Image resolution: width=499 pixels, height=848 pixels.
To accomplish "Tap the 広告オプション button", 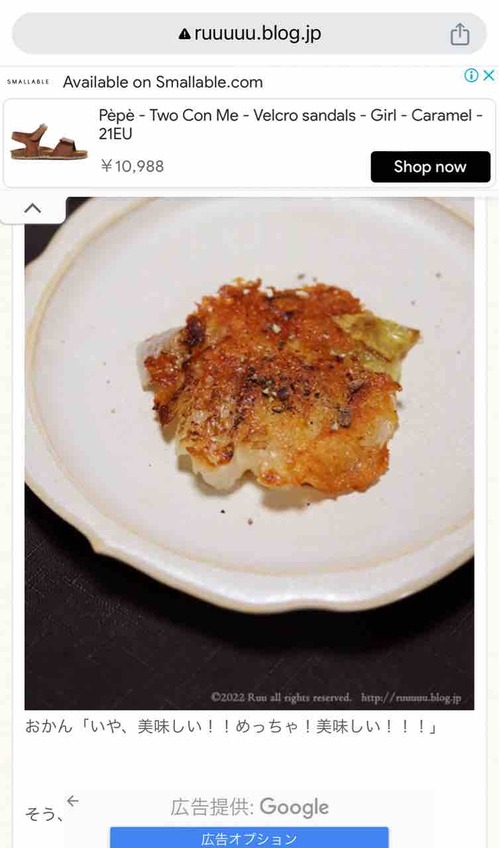I will pos(249,838).
